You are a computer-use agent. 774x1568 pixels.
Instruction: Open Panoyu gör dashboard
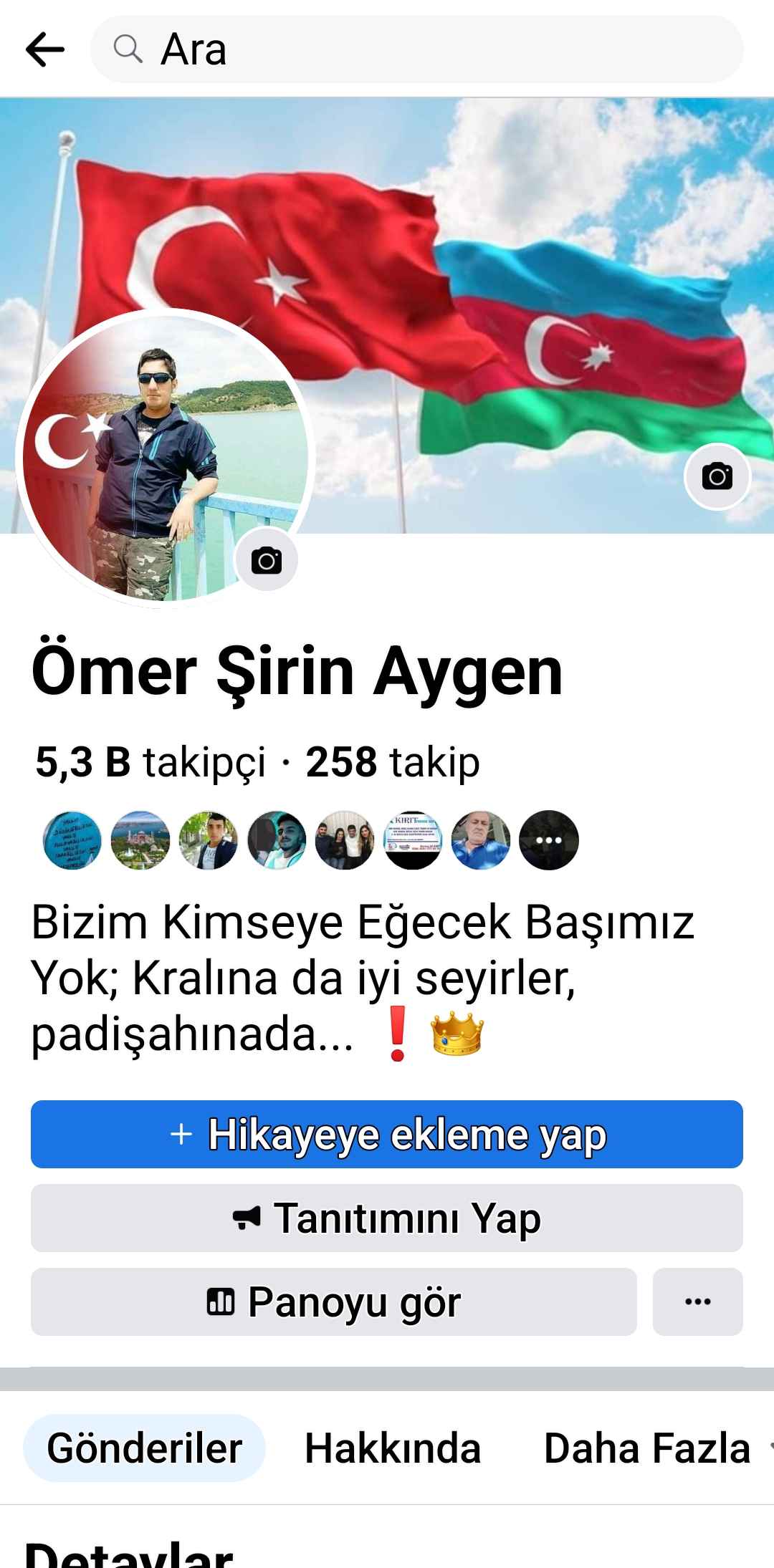pos(334,1302)
